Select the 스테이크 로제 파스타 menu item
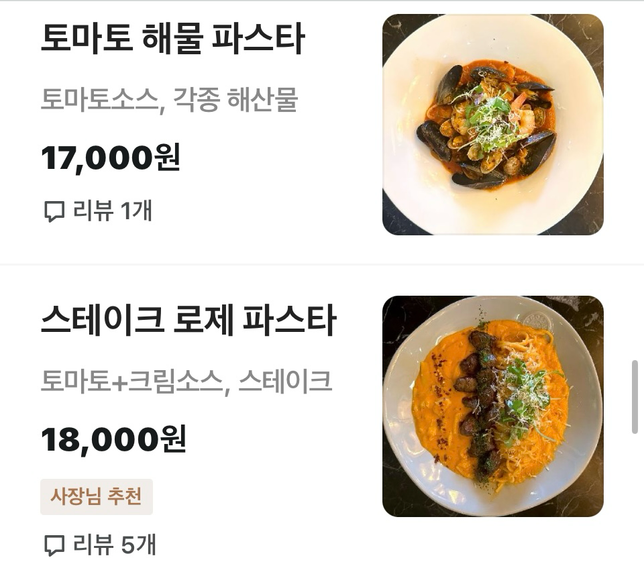 click(189, 321)
